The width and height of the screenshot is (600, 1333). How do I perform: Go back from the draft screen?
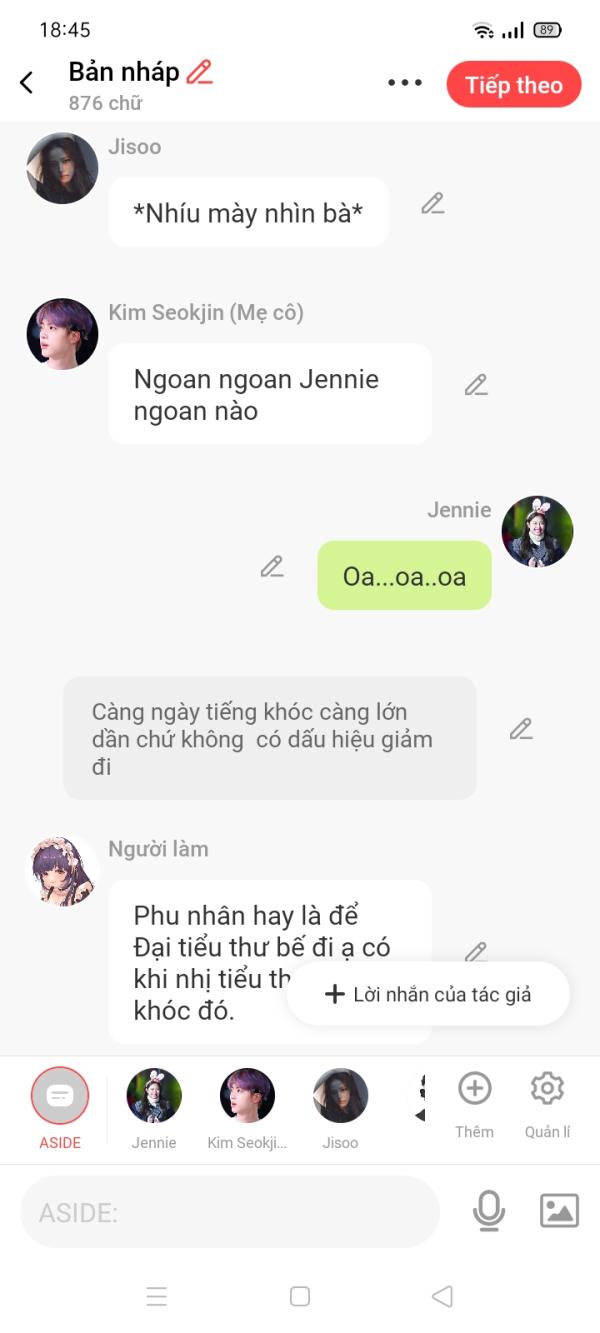pos(27,83)
